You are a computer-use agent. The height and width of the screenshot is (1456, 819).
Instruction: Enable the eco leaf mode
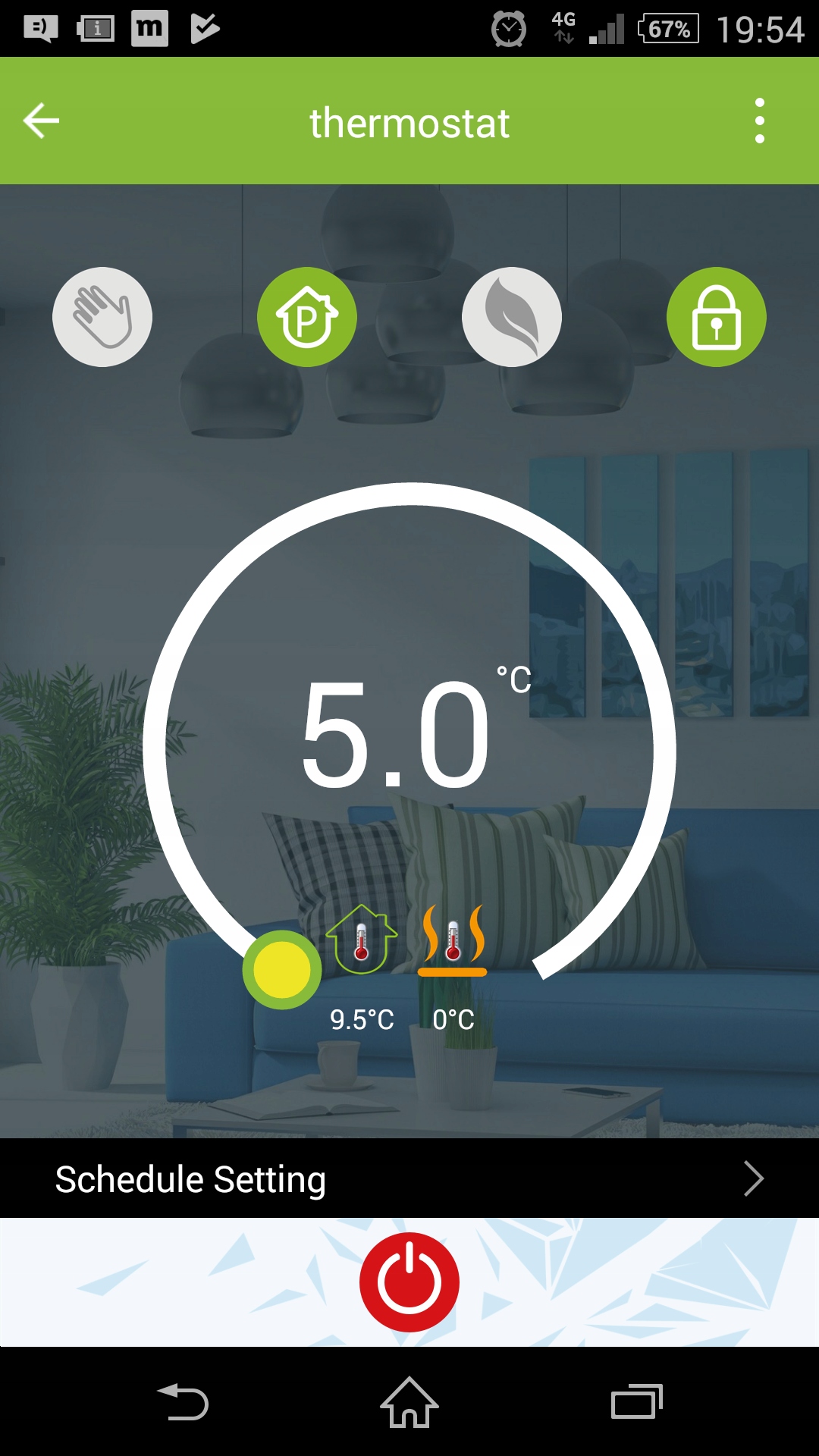(x=512, y=317)
